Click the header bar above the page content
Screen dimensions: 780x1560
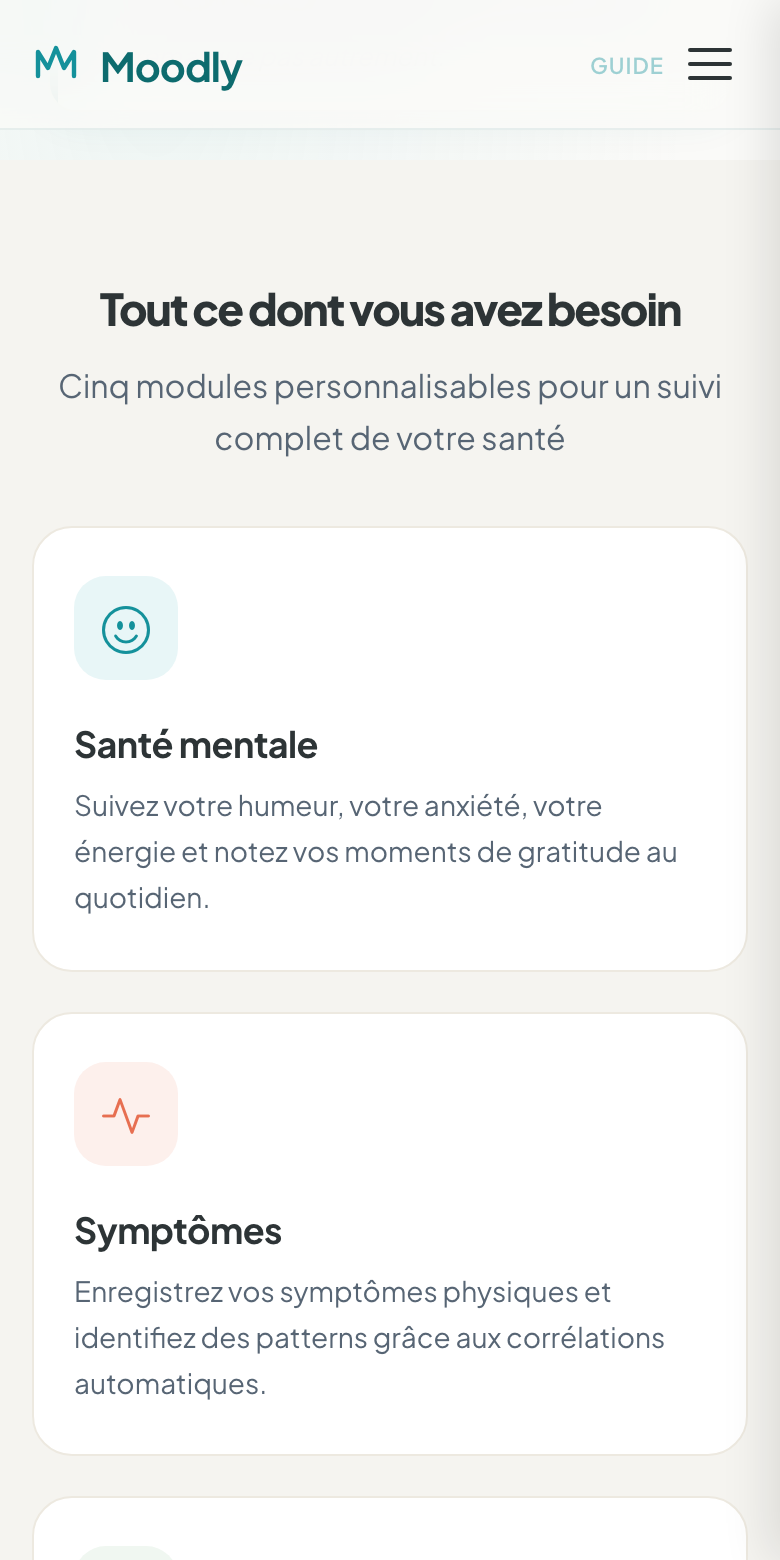[390, 64]
